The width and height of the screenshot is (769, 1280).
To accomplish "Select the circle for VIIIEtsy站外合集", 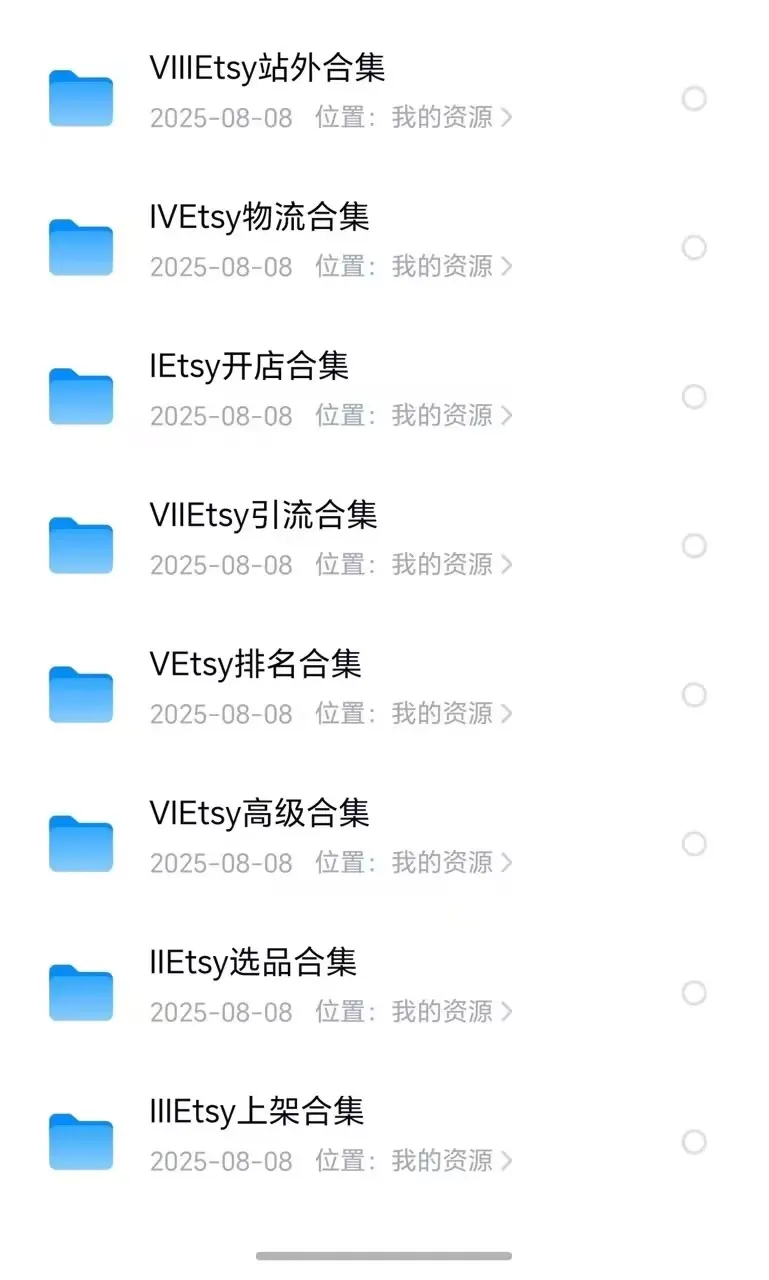I will pos(694,98).
